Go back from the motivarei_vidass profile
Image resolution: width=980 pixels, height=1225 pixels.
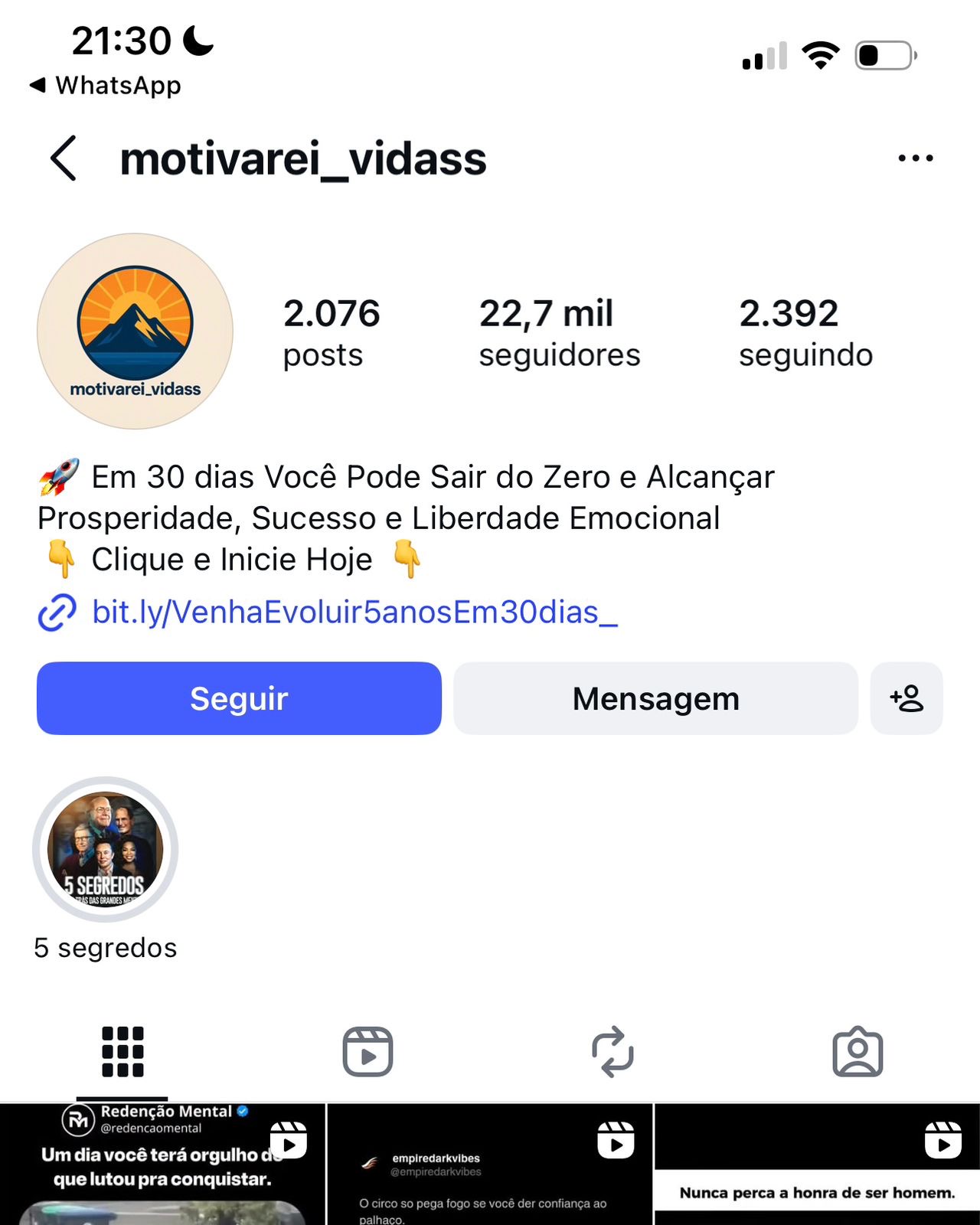(64, 158)
